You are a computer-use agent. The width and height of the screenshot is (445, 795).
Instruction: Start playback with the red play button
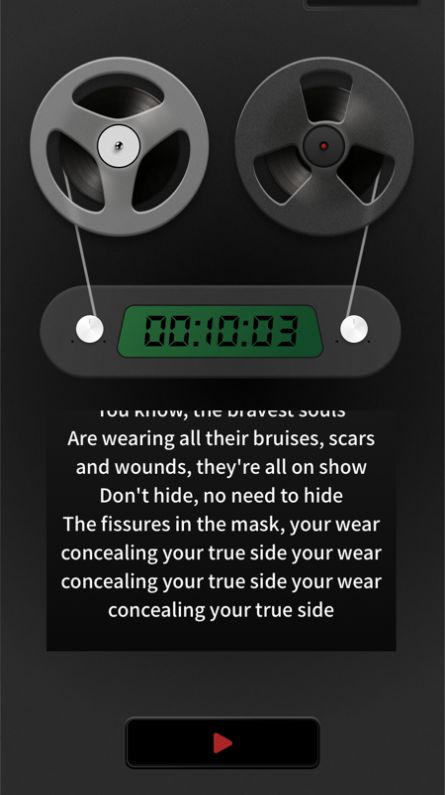[222, 743]
